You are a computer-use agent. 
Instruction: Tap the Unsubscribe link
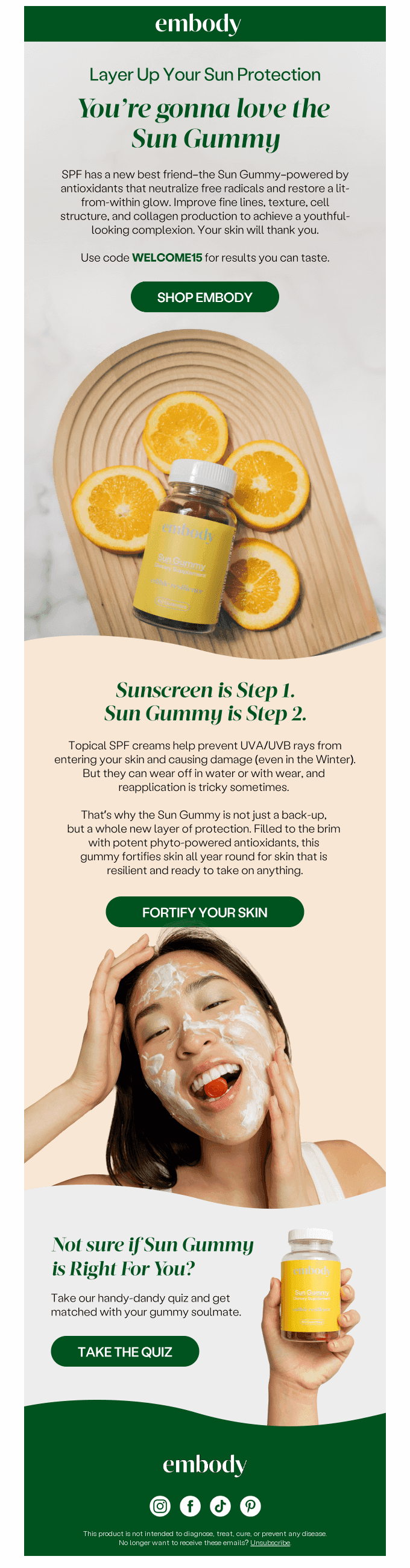coord(270,1543)
